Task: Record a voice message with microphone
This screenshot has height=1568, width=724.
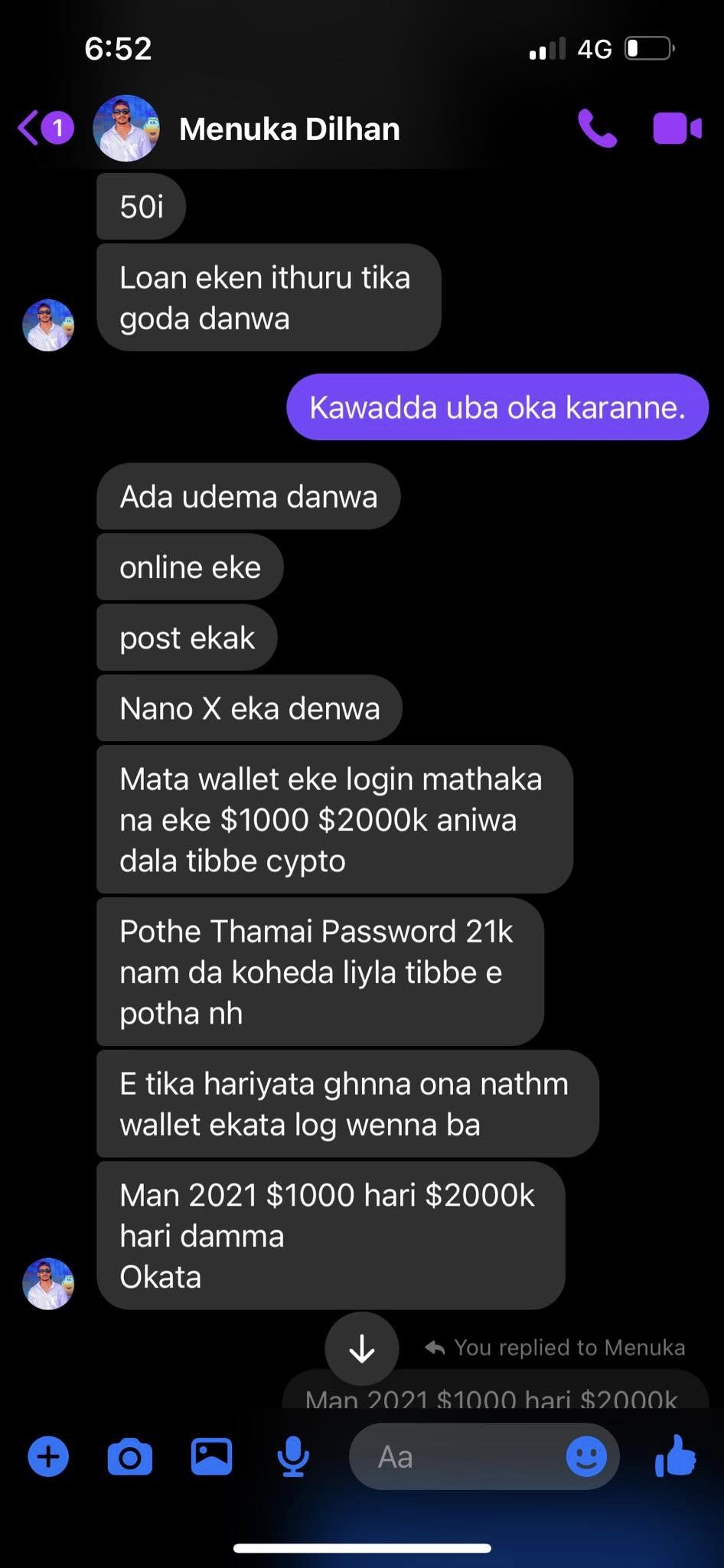Action: click(x=293, y=1456)
